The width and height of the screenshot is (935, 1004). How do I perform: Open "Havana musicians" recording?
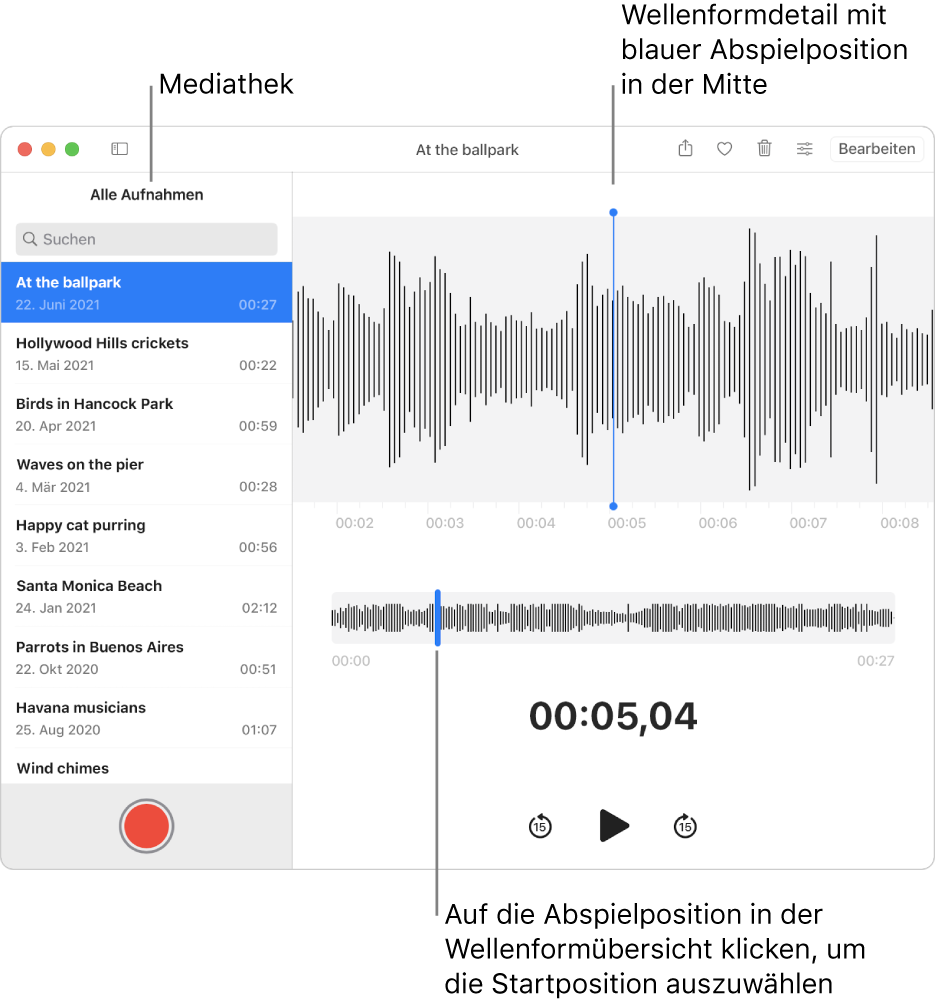146,718
